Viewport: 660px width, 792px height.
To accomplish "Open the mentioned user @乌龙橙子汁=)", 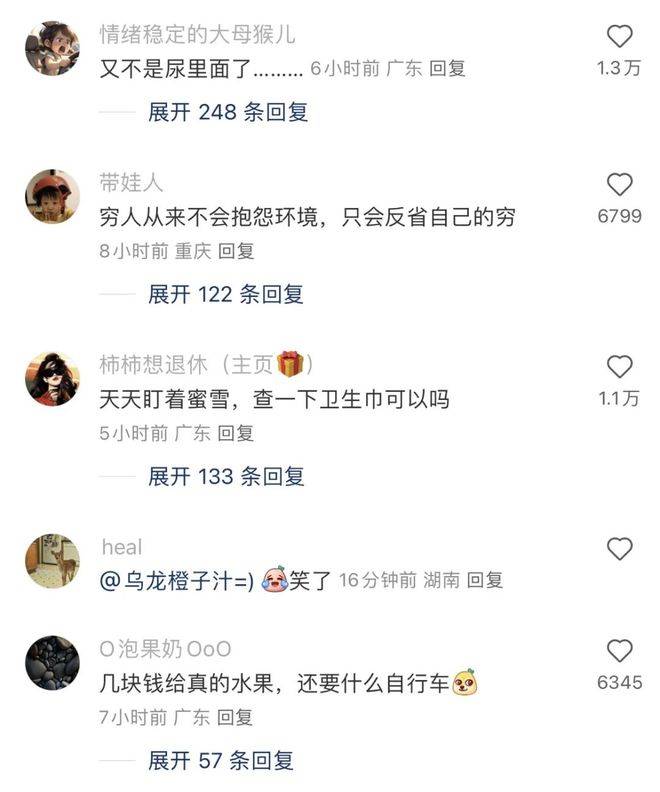I will 178,580.
